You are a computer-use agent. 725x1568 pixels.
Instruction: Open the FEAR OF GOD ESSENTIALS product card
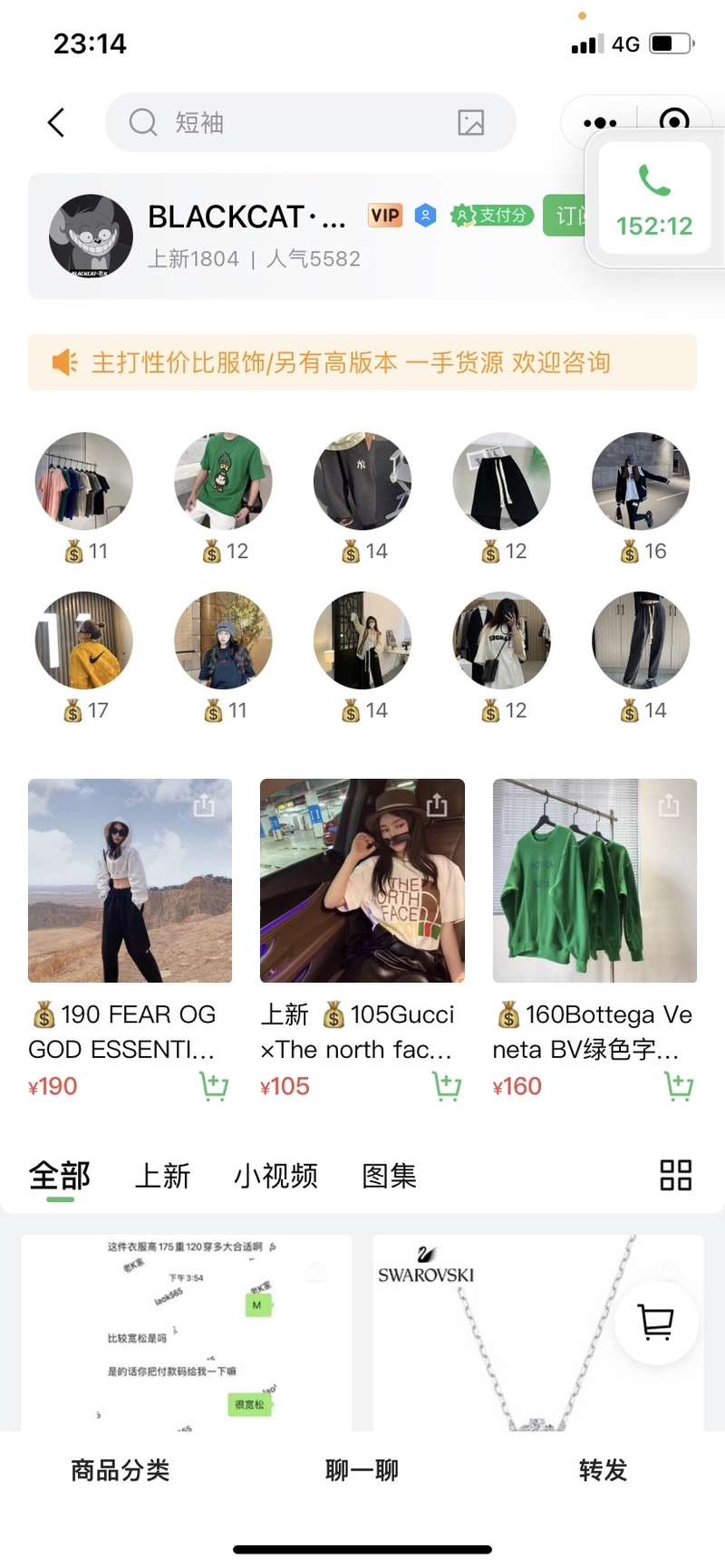[130, 880]
